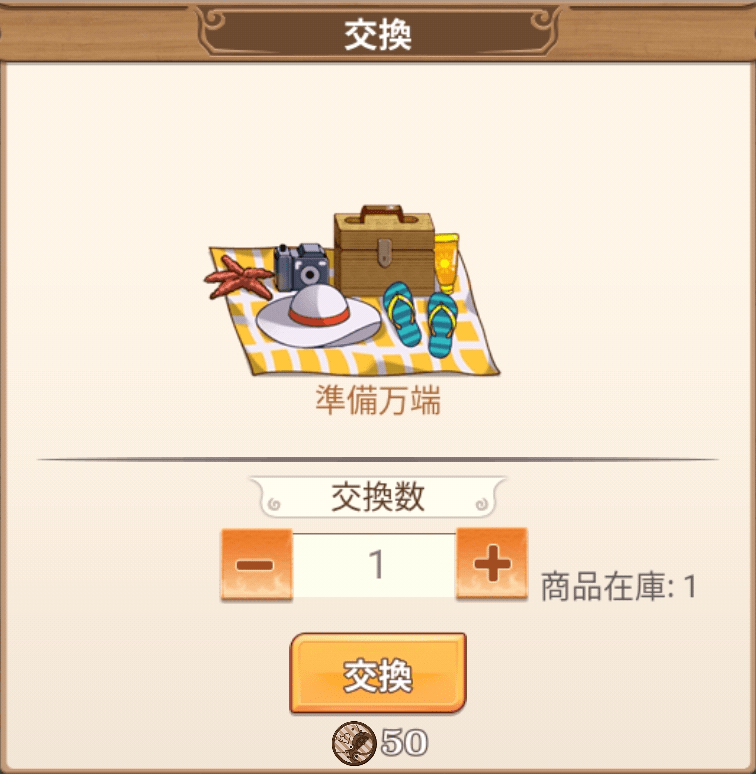The image size is (756, 774).
Task: Decrease the exchange quantity with minus
Action: (x=256, y=565)
